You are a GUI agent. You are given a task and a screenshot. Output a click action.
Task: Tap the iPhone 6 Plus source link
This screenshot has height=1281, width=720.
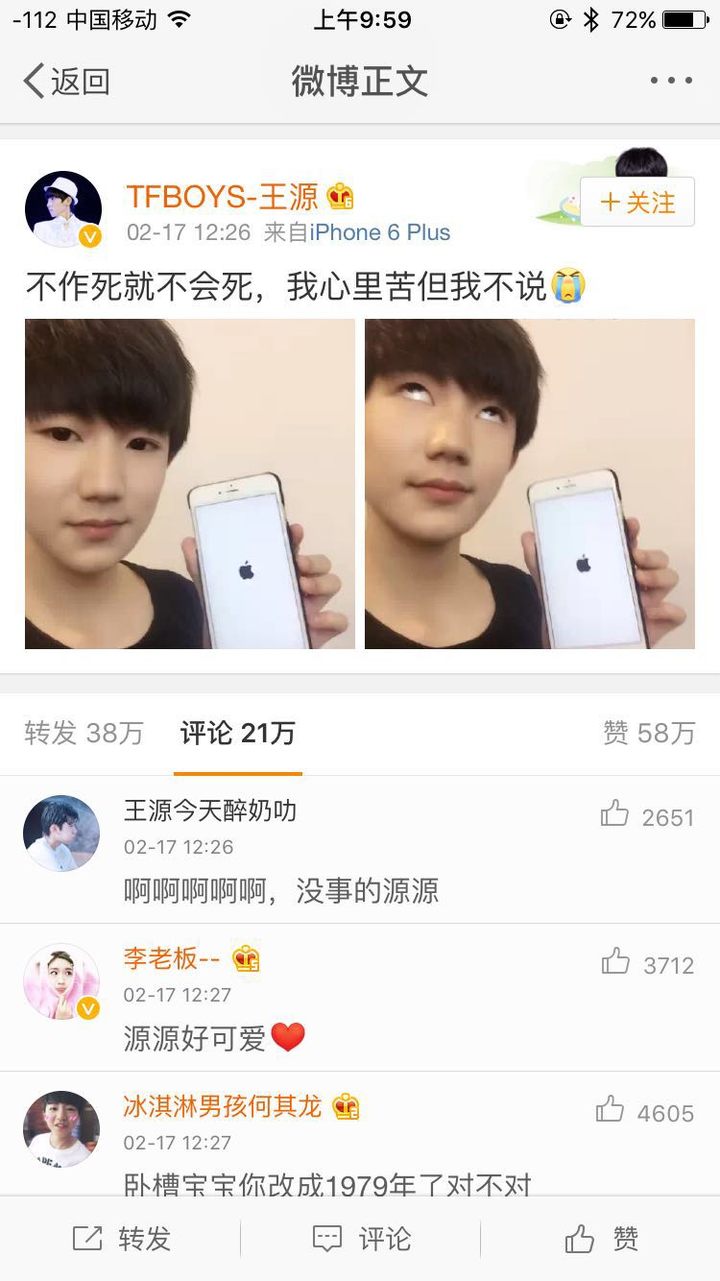[380, 232]
